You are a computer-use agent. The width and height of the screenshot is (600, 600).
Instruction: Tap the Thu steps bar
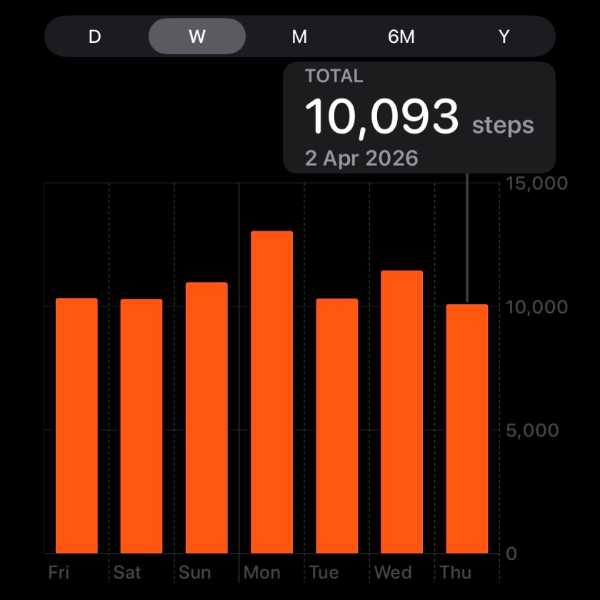(466, 428)
